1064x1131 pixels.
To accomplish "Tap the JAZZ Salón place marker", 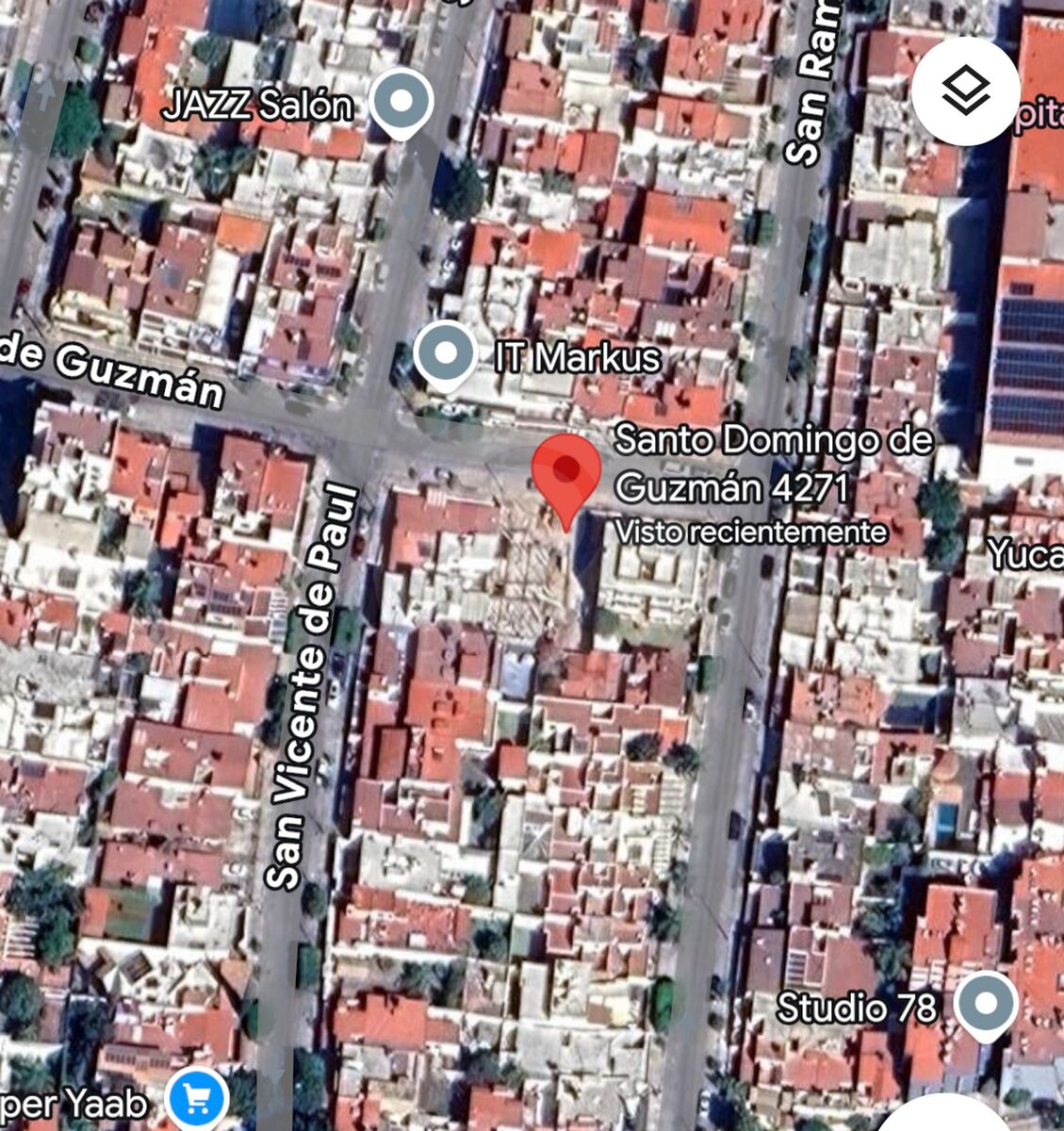I will pyautogui.click(x=401, y=102).
